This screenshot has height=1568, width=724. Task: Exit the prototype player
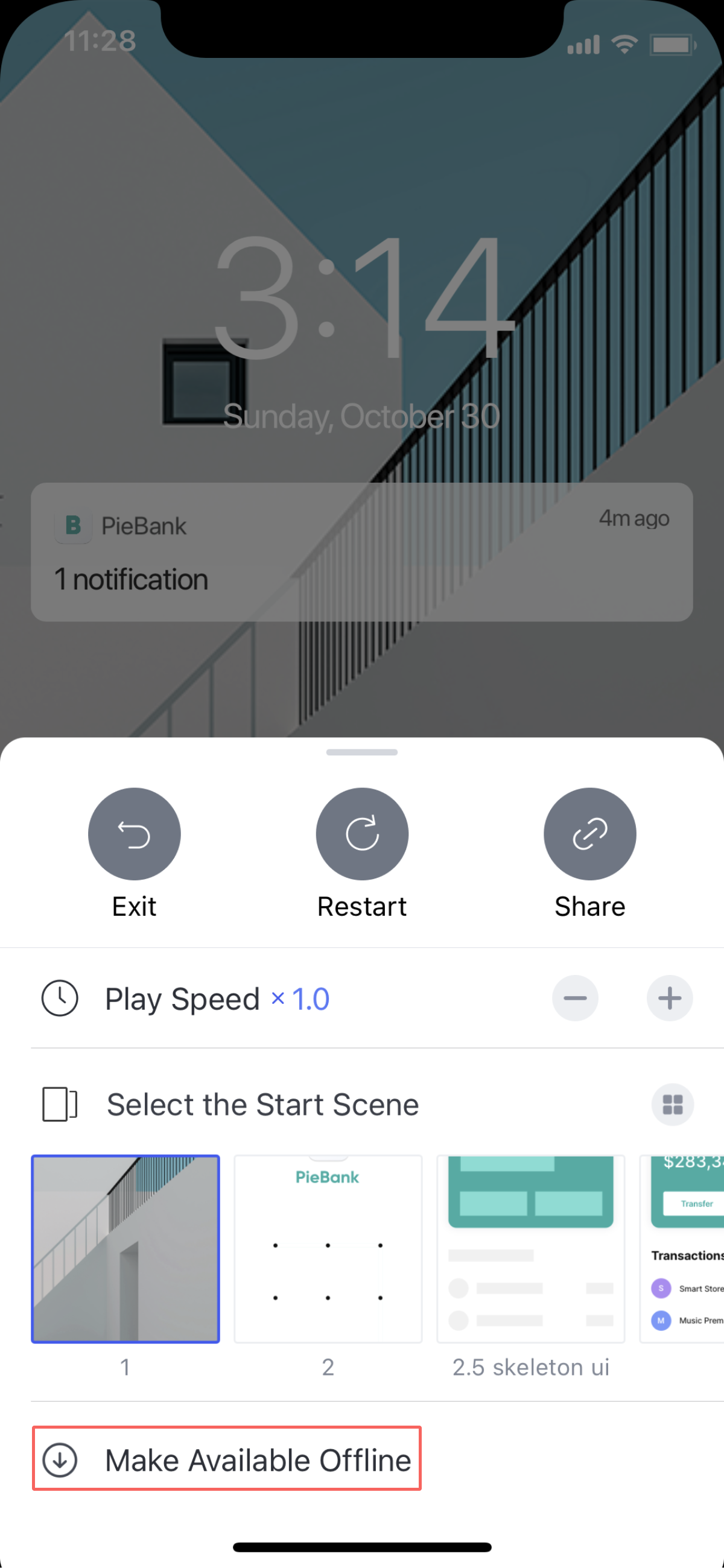(x=134, y=833)
